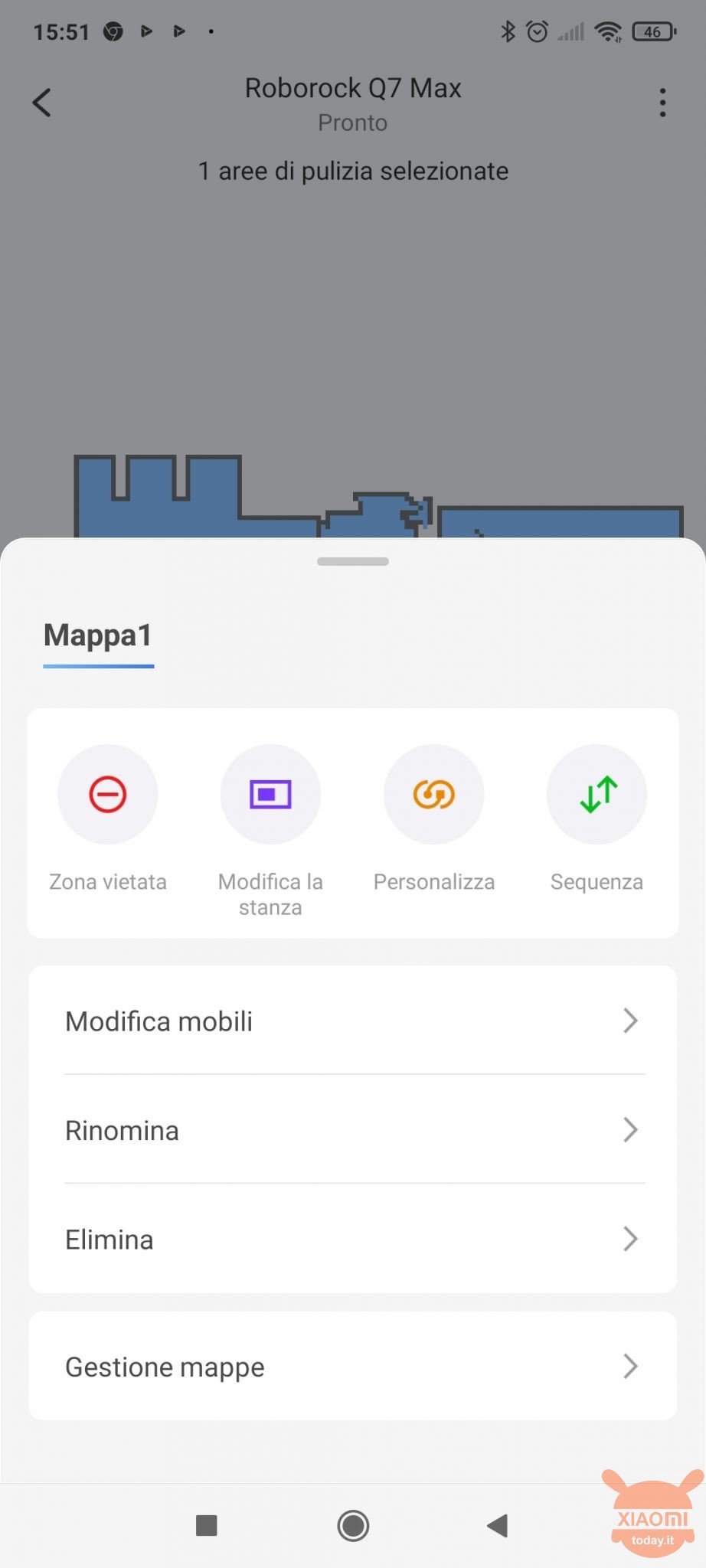Set room cleaning Sequenza
Image resolution: width=706 pixels, height=1568 pixels.
[597, 795]
